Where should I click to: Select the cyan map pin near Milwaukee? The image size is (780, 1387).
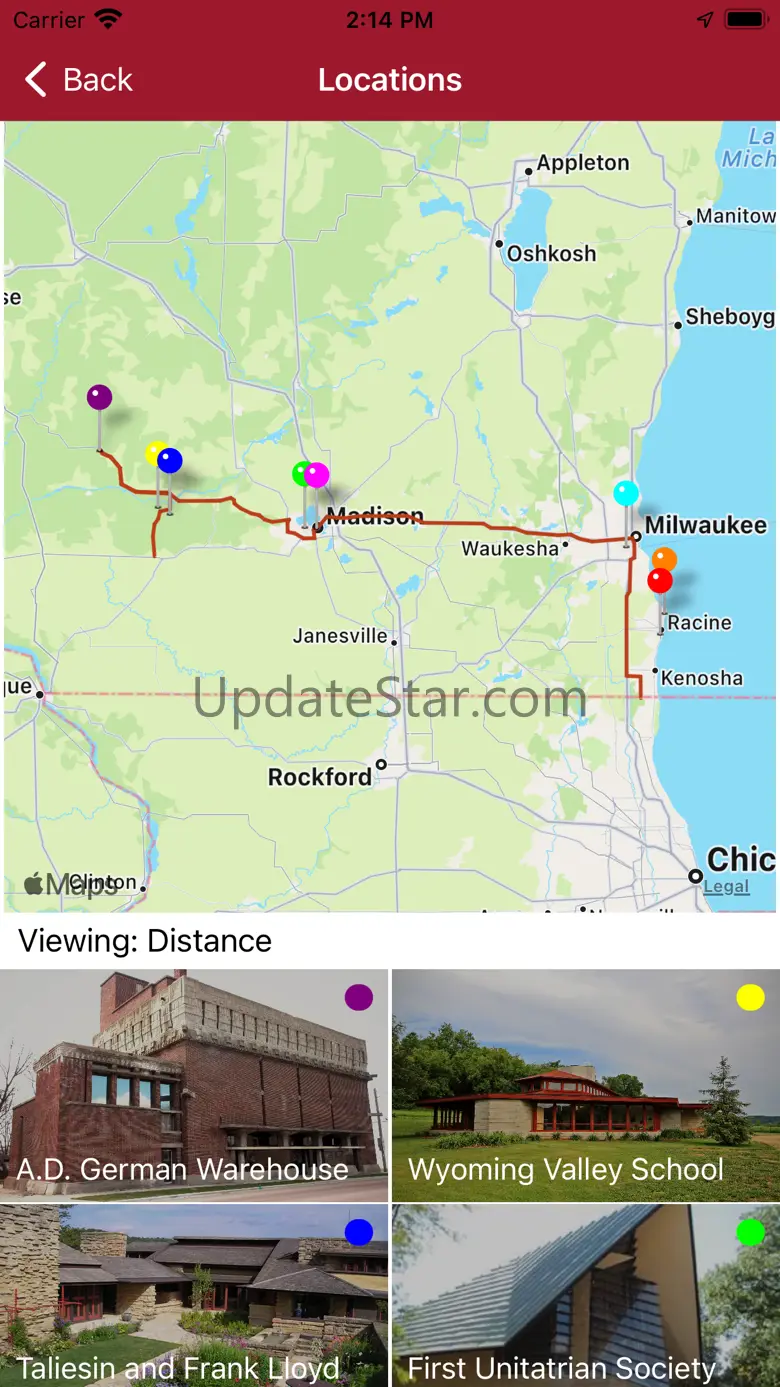626,493
